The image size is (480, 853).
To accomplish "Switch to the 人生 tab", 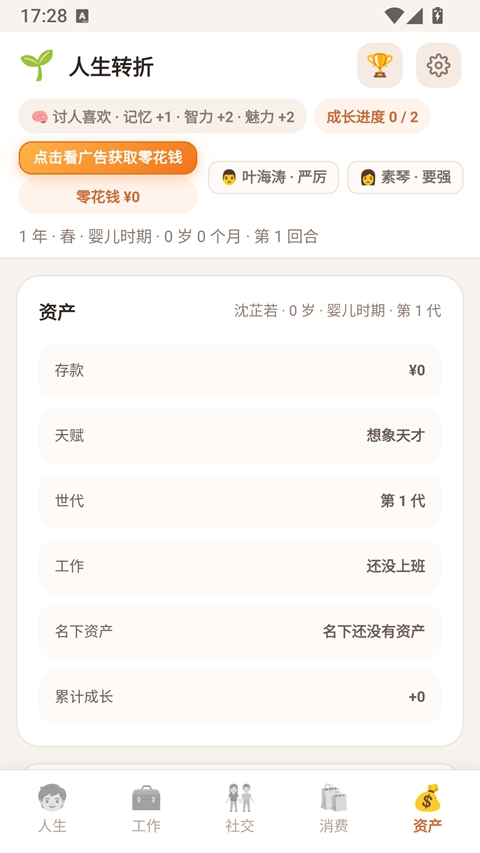I will pyautogui.click(x=52, y=809).
